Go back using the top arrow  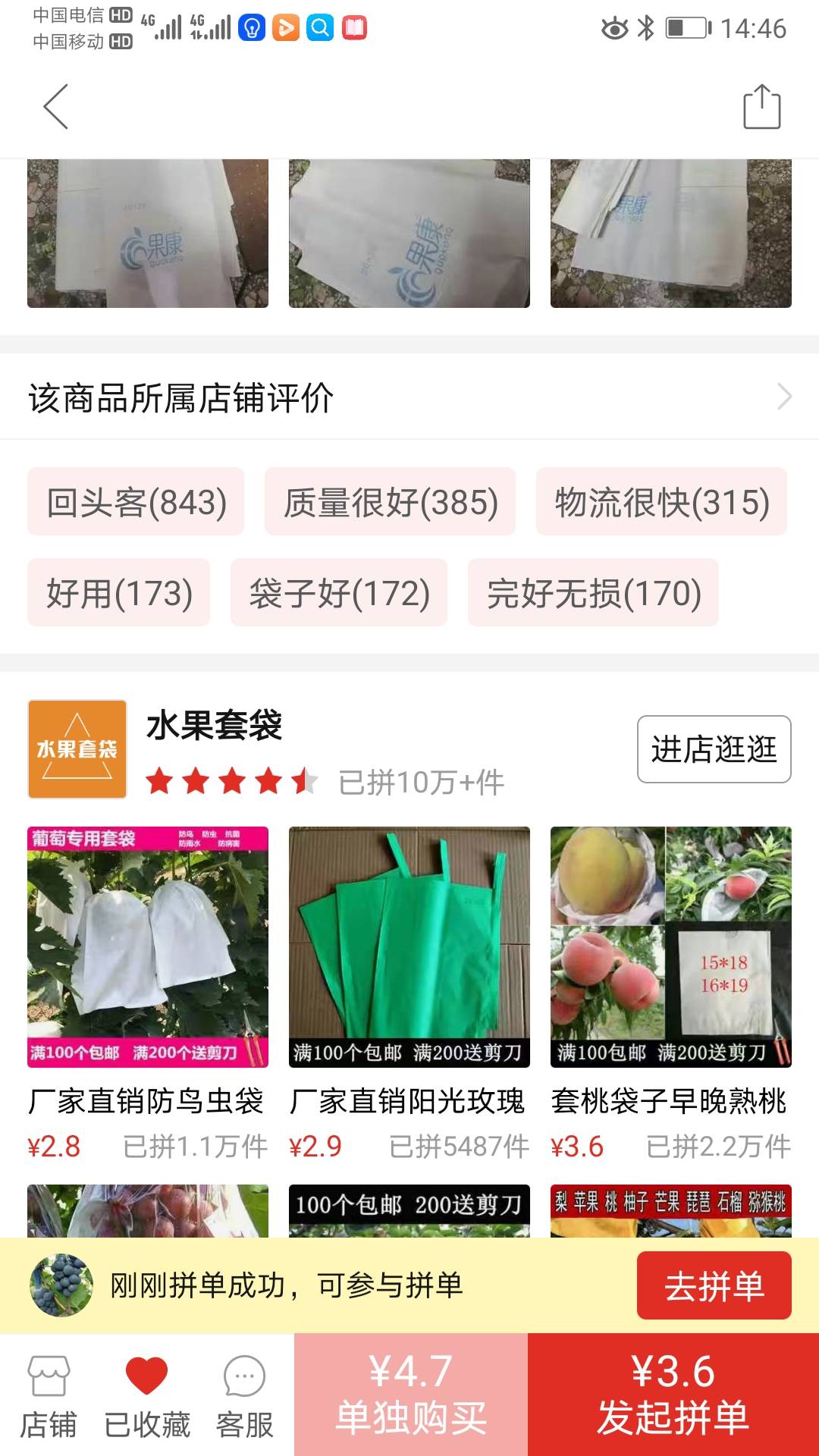pos(56,107)
